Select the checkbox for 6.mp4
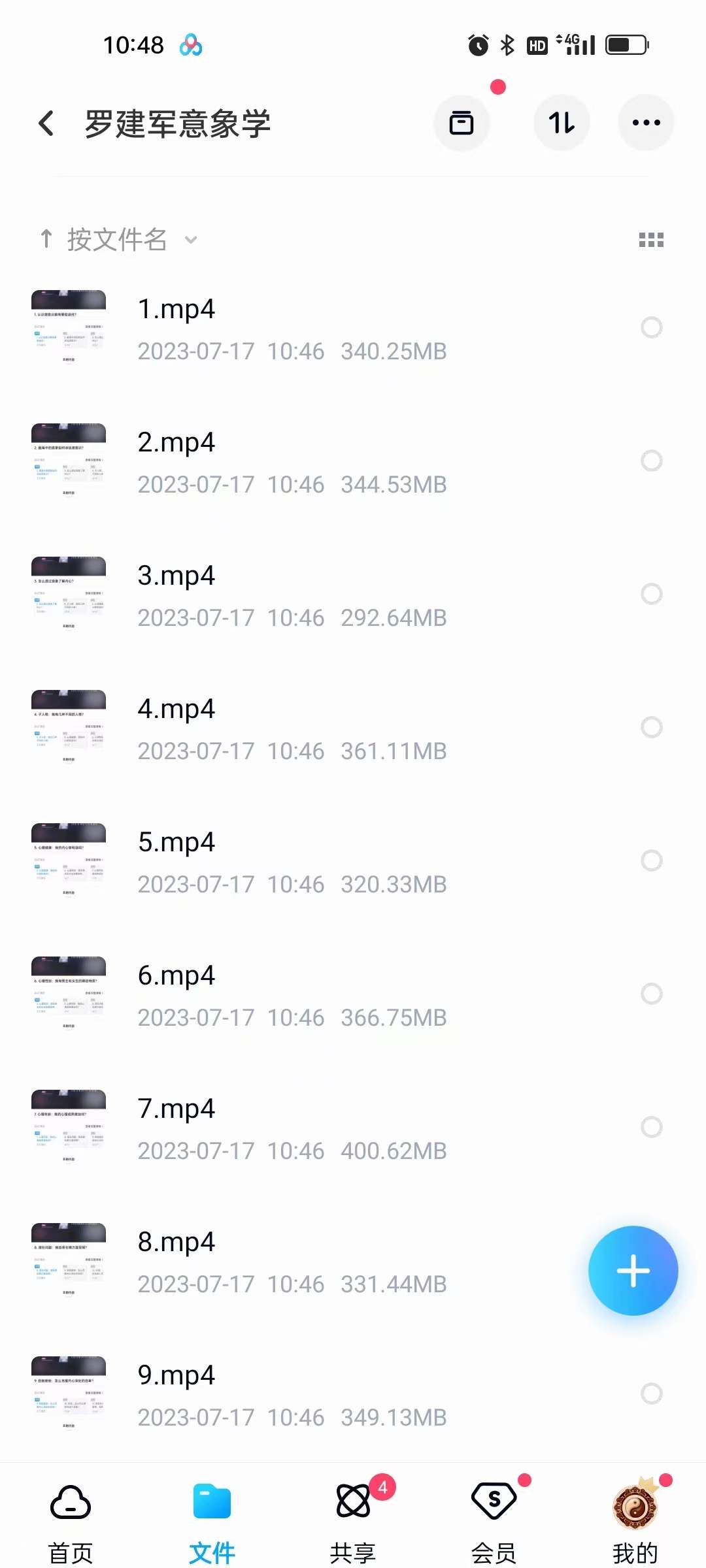The image size is (706, 1568). click(652, 994)
